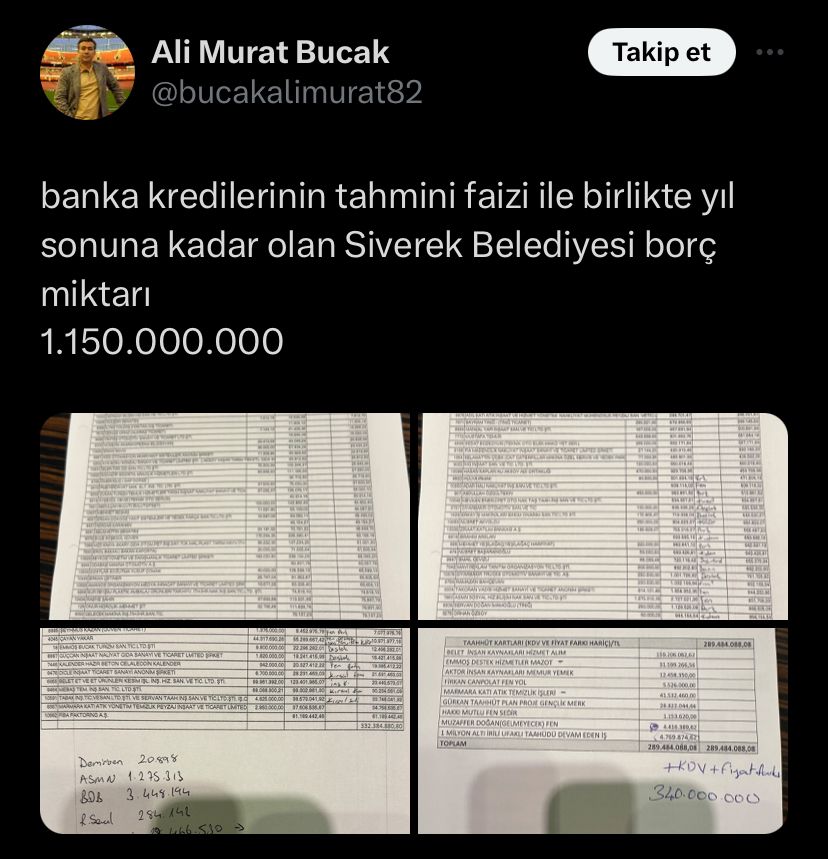Open the bottom-left photo with handwritten notes

click(225, 730)
